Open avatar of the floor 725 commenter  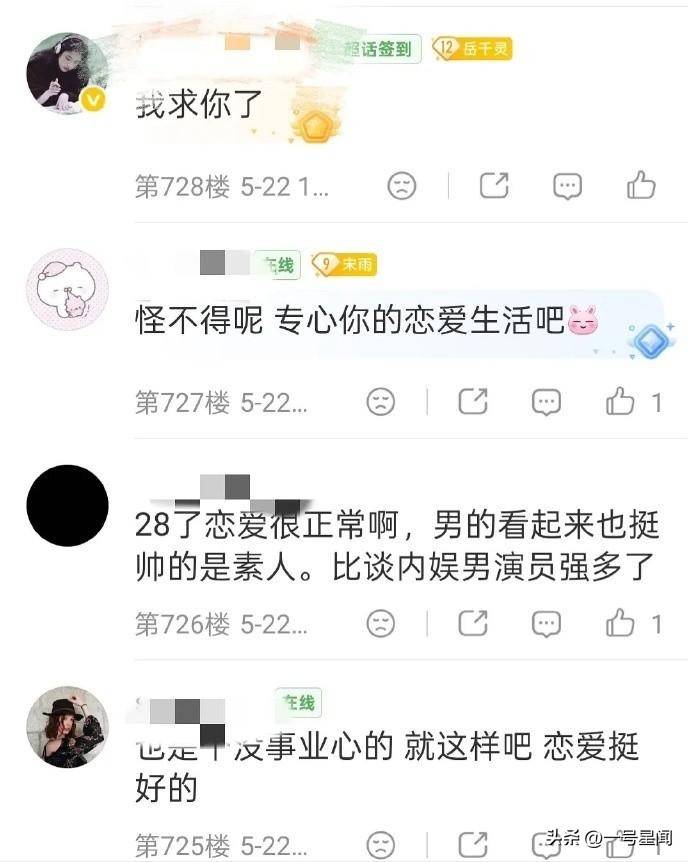tap(67, 727)
